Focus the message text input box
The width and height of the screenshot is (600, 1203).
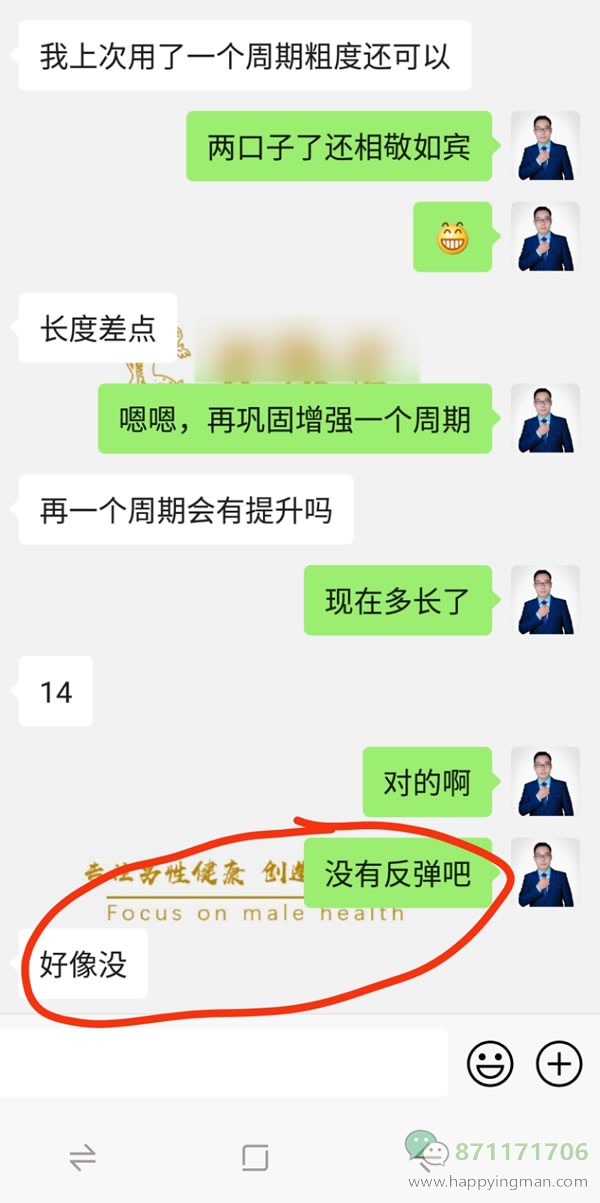[x=222, y=1063]
